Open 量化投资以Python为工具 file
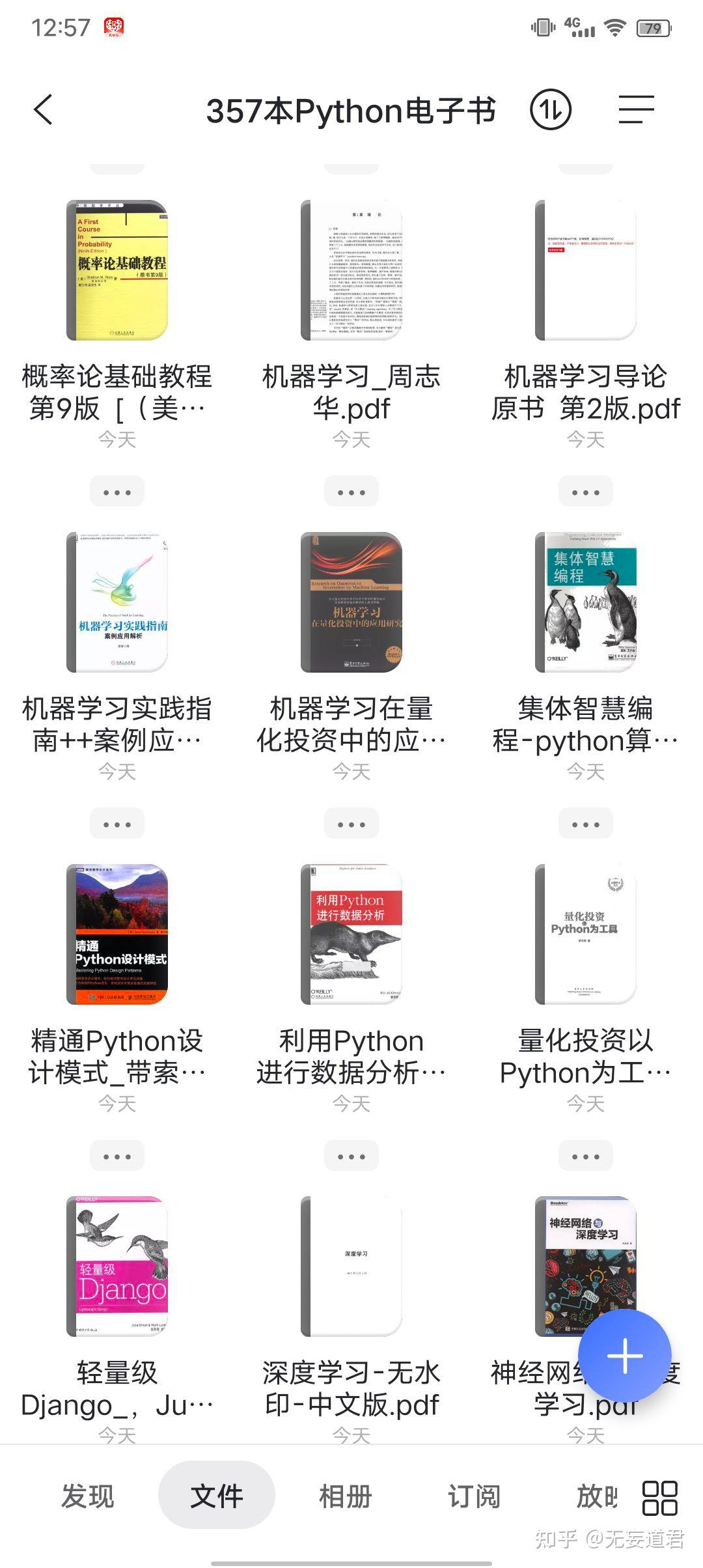703x1568 pixels. pyautogui.click(x=585, y=934)
